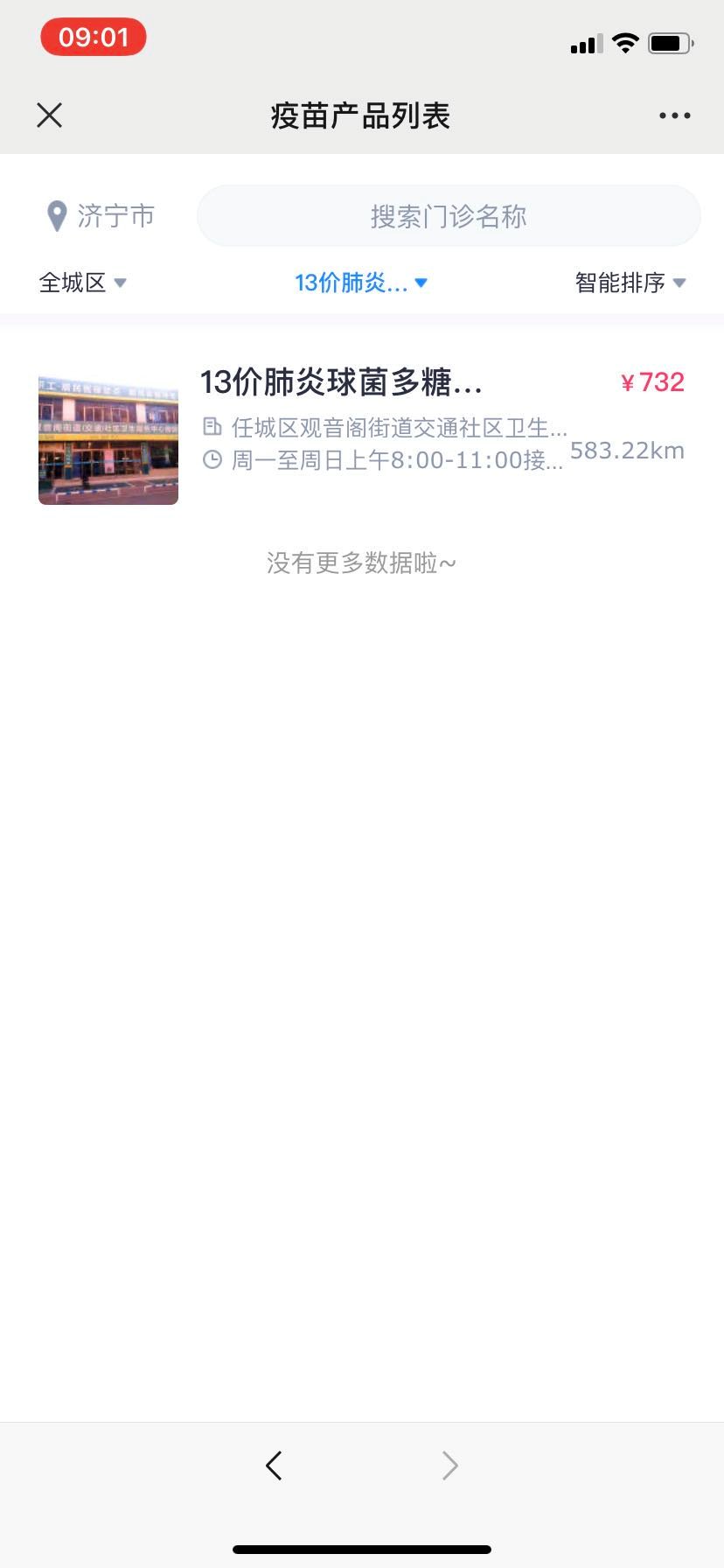This screenshot has height=1568, width=724.
Task: Close the vaccine product list page
Action: click(50, 115)
